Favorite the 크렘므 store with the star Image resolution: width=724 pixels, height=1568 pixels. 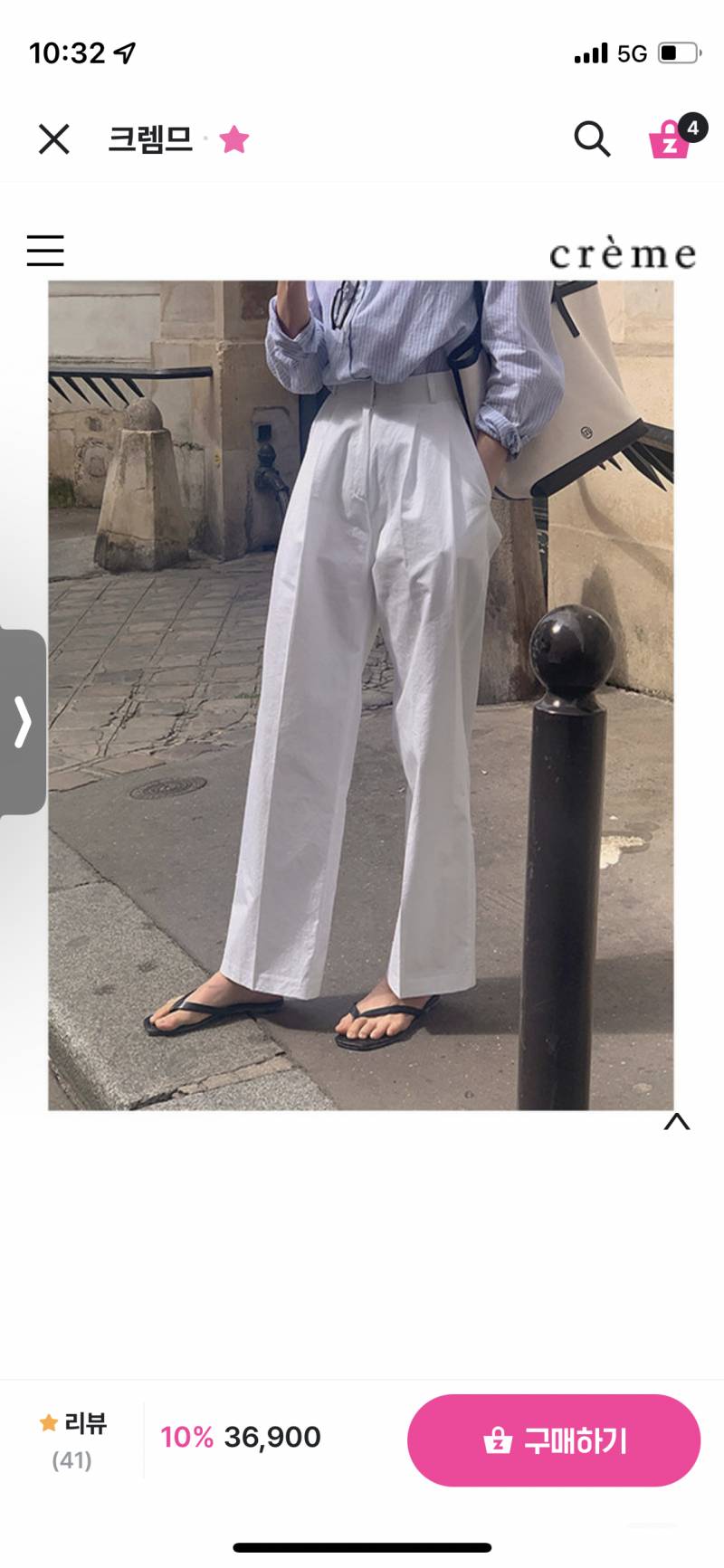point(234,139)
